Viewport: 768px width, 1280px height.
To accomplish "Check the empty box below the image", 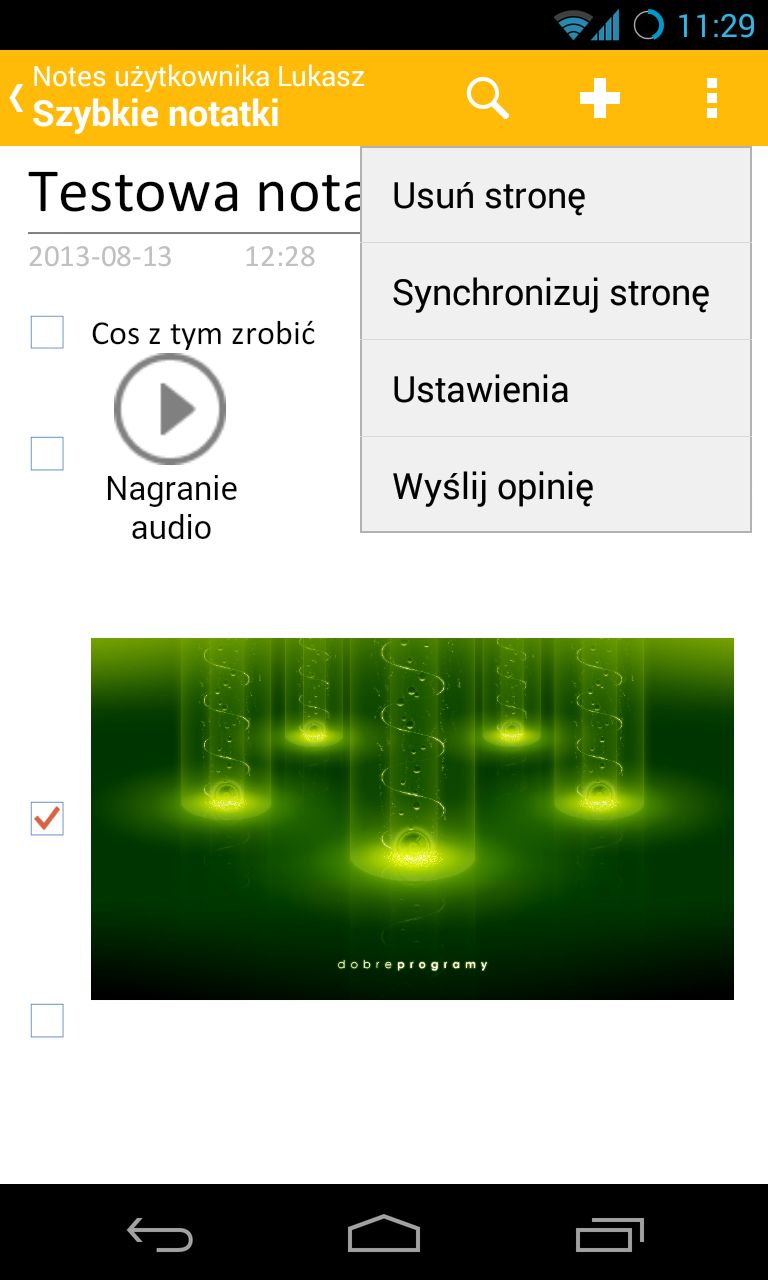I will (47, 1021).
